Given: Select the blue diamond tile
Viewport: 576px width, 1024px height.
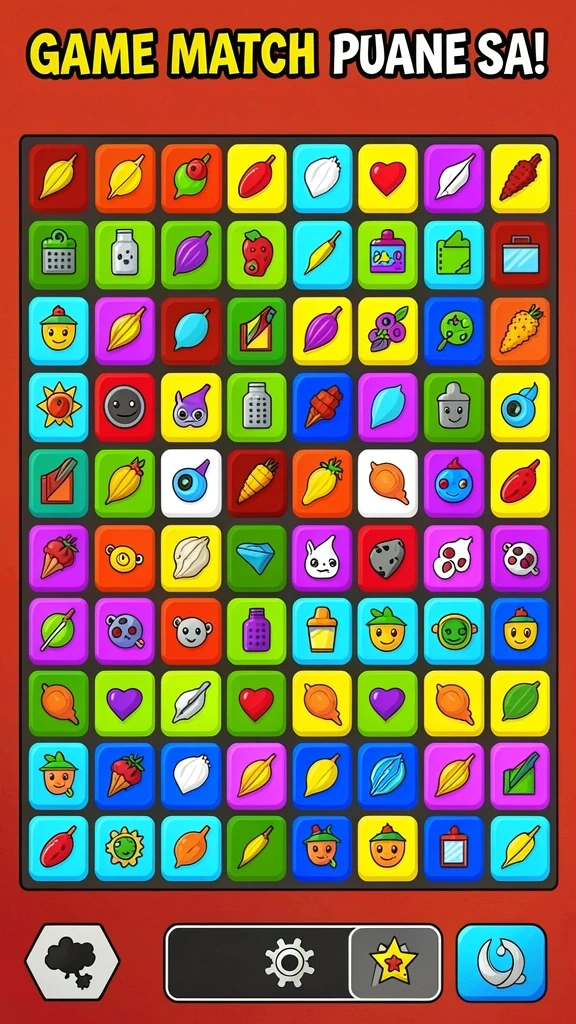Looking at the screenshot, I should [257, 558].
